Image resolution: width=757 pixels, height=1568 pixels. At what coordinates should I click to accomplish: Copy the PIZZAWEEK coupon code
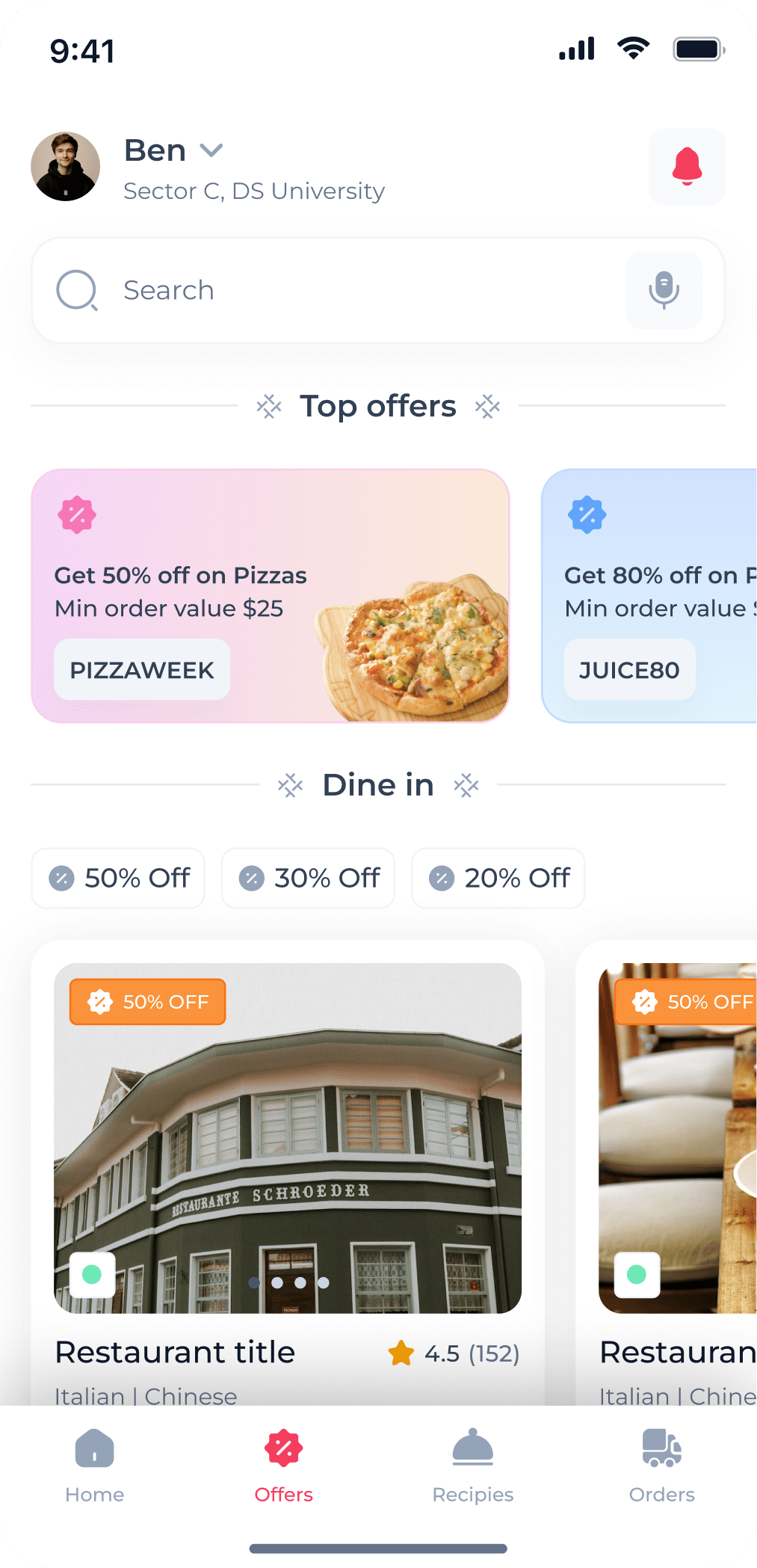(x=142, y=670)
